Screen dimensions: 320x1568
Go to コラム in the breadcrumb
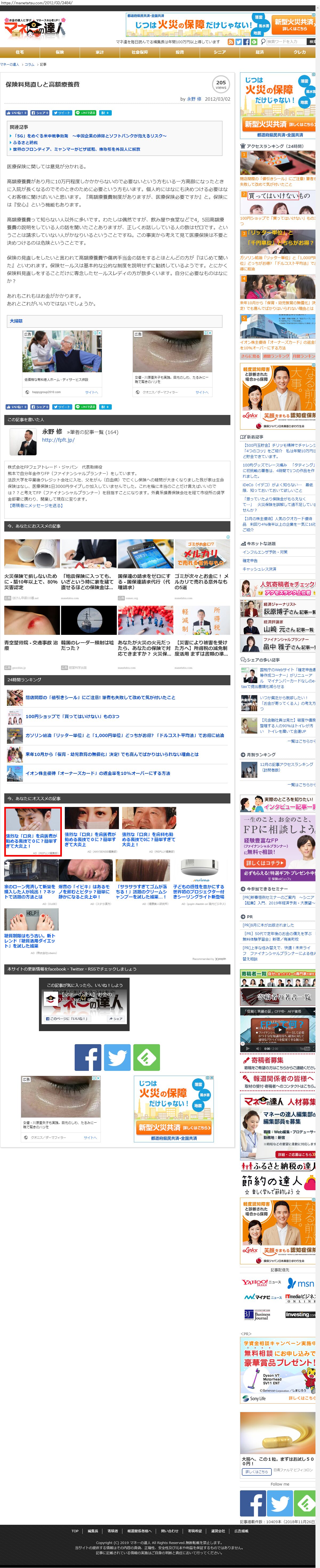(x=29, y=65)
